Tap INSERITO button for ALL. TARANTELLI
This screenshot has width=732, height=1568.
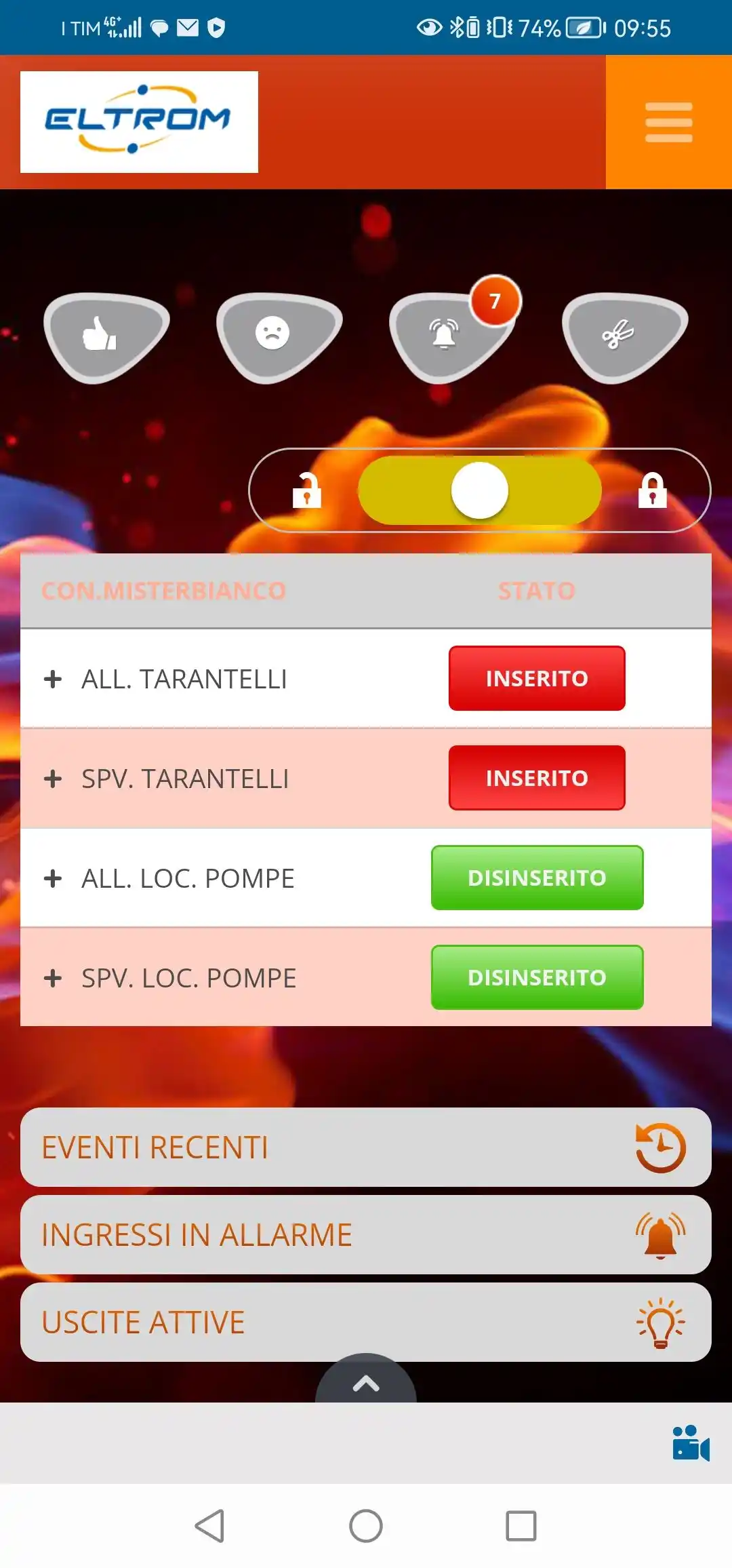click(x=537, y=678)
